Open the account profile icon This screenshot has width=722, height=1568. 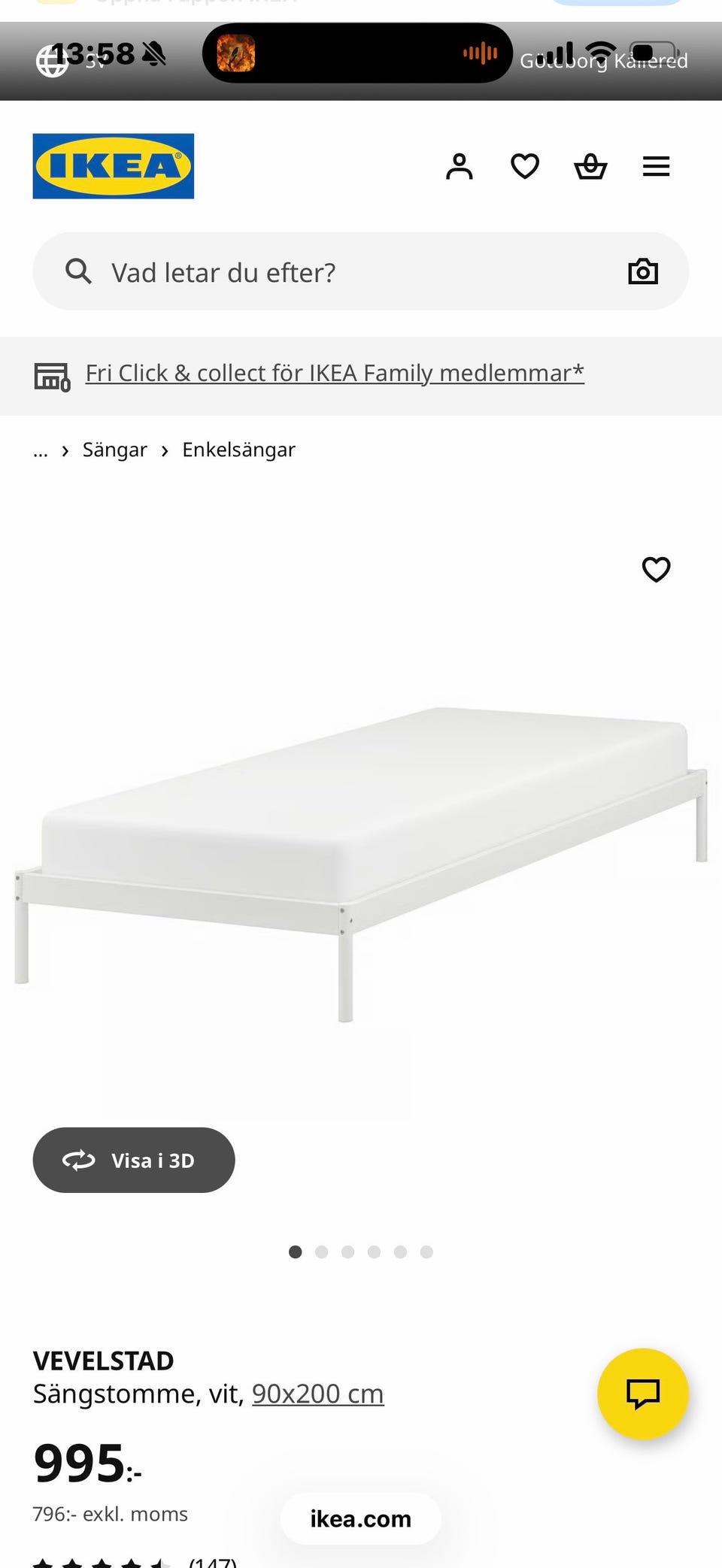[459, 166]
